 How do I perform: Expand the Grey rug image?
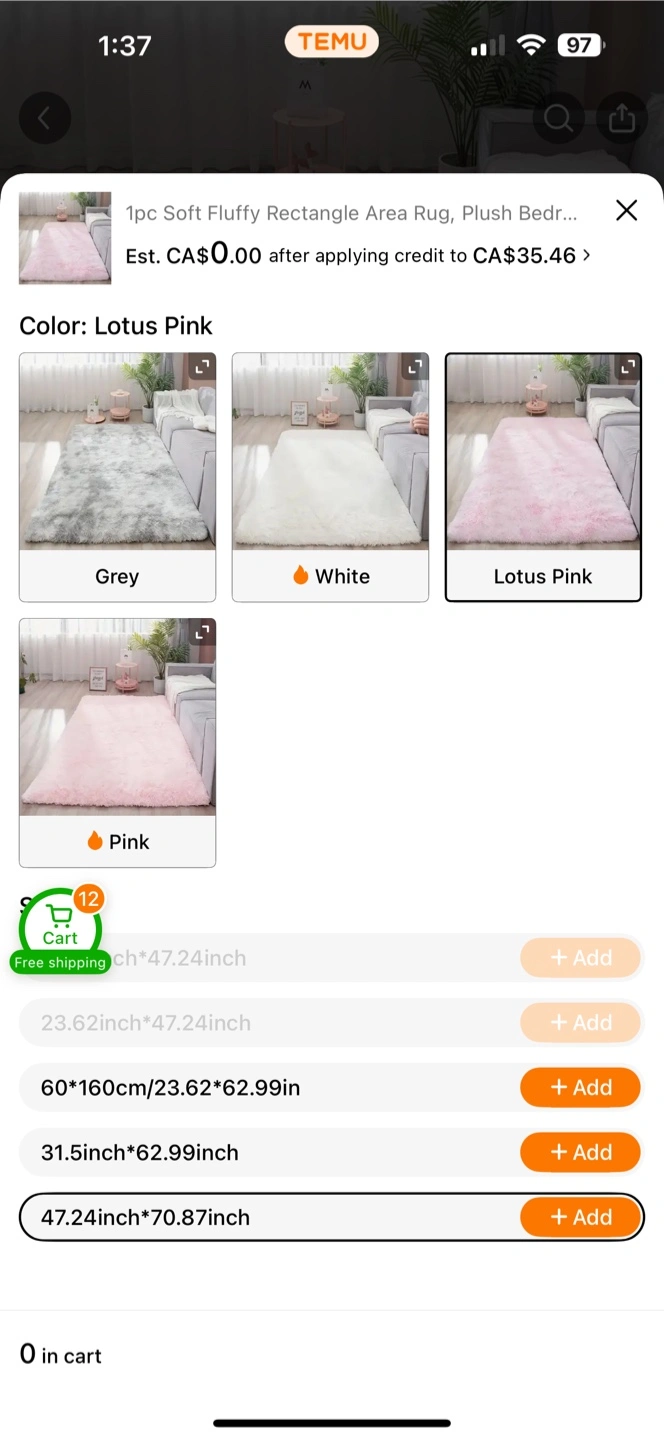[203, 367]
